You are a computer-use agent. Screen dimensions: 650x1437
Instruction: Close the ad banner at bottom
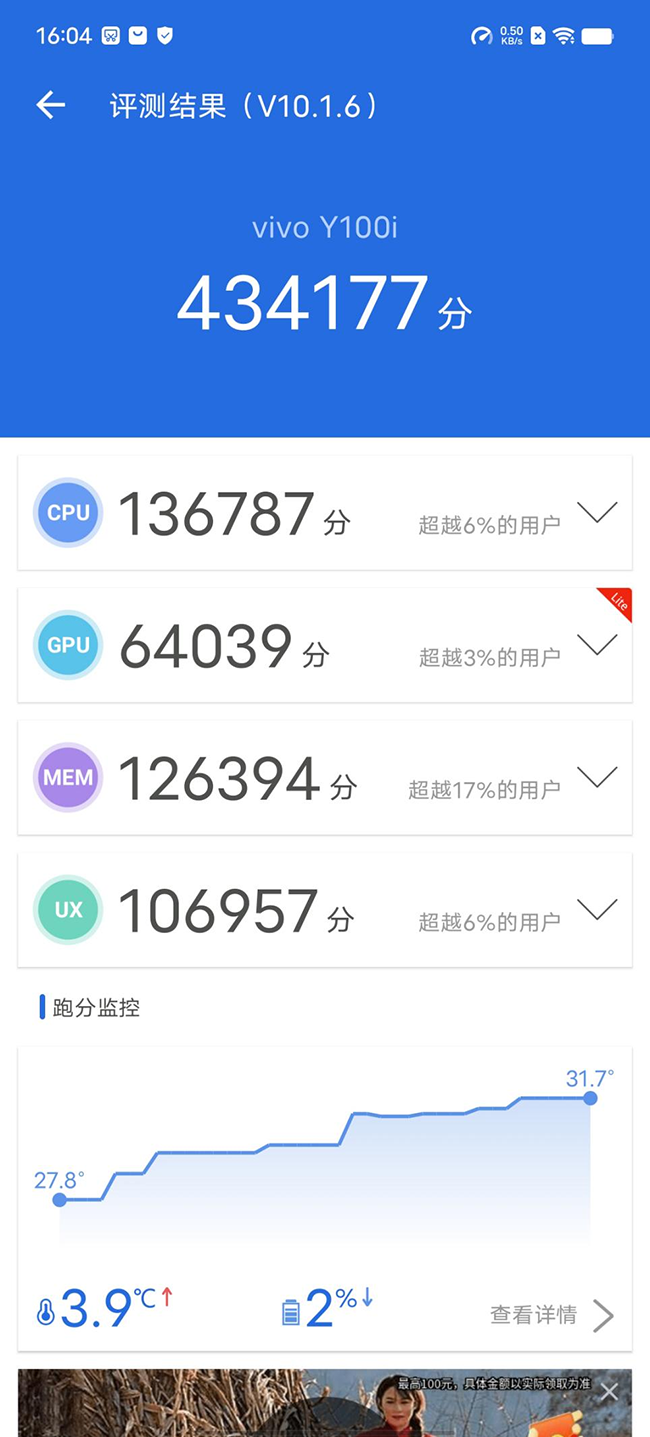click(x=609, y=1391)
